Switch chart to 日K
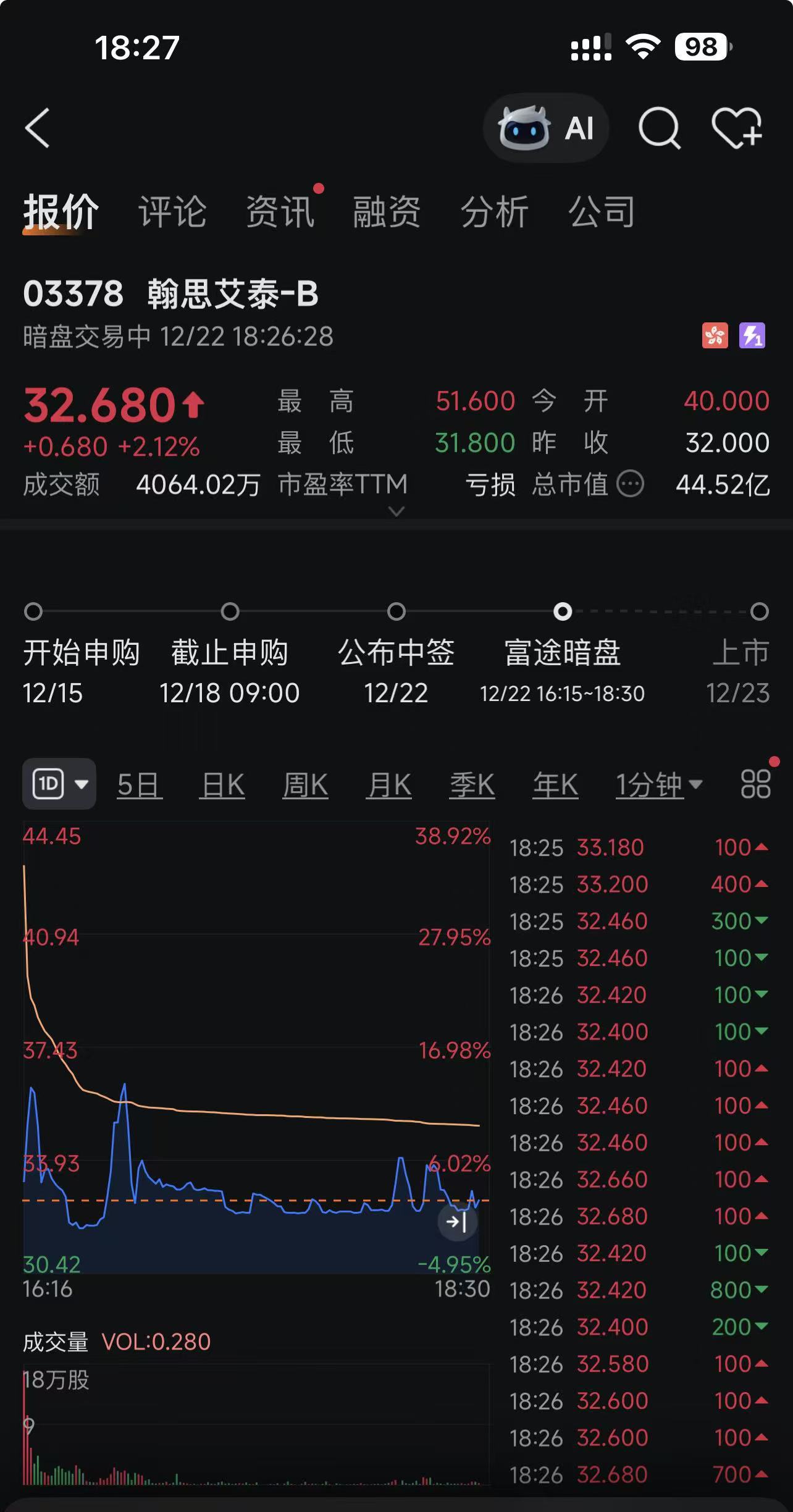The width and height of the screenshot is (793, 1512). point(222,785)
